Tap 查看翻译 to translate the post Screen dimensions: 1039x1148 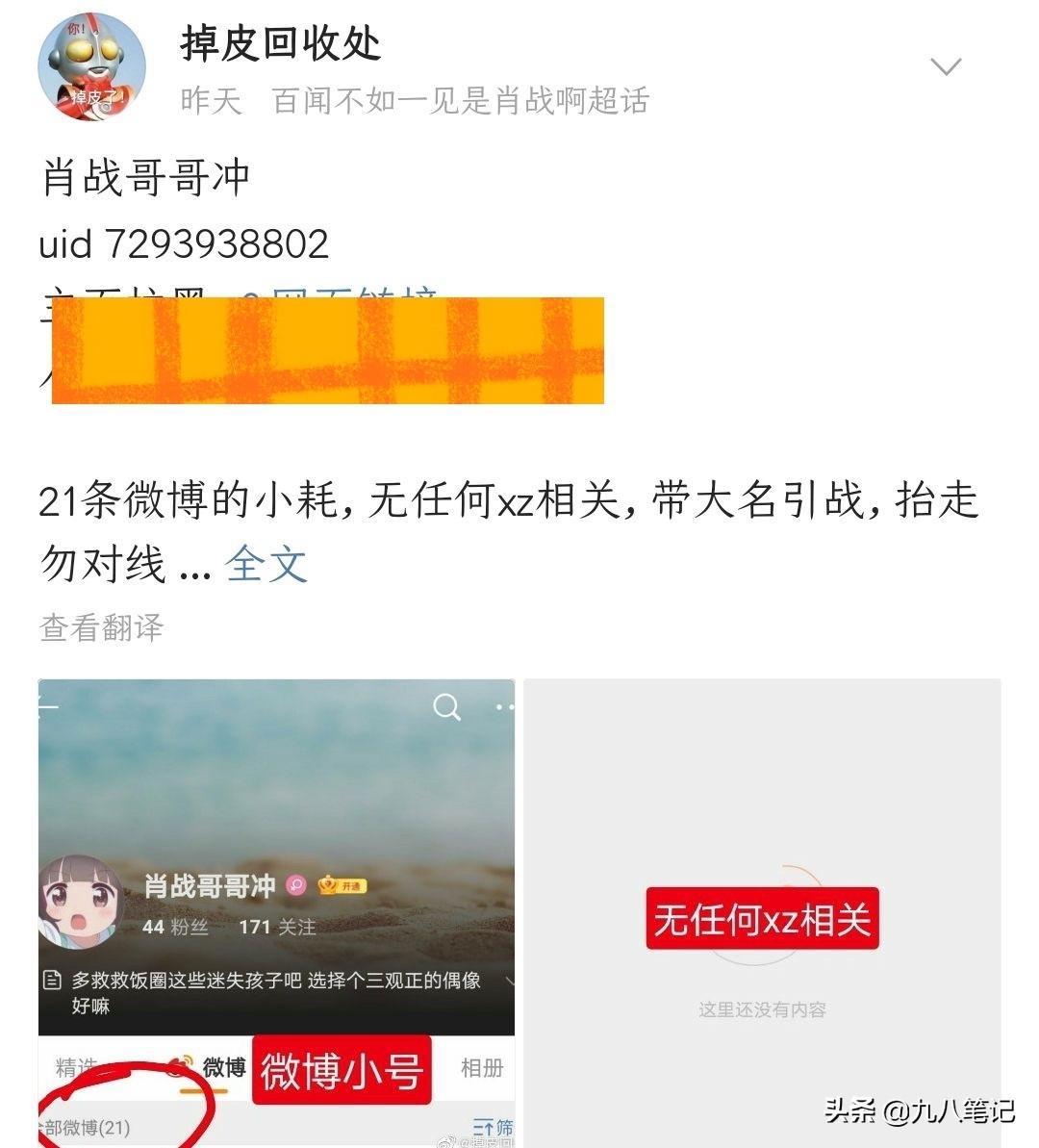tap(102, 627)
